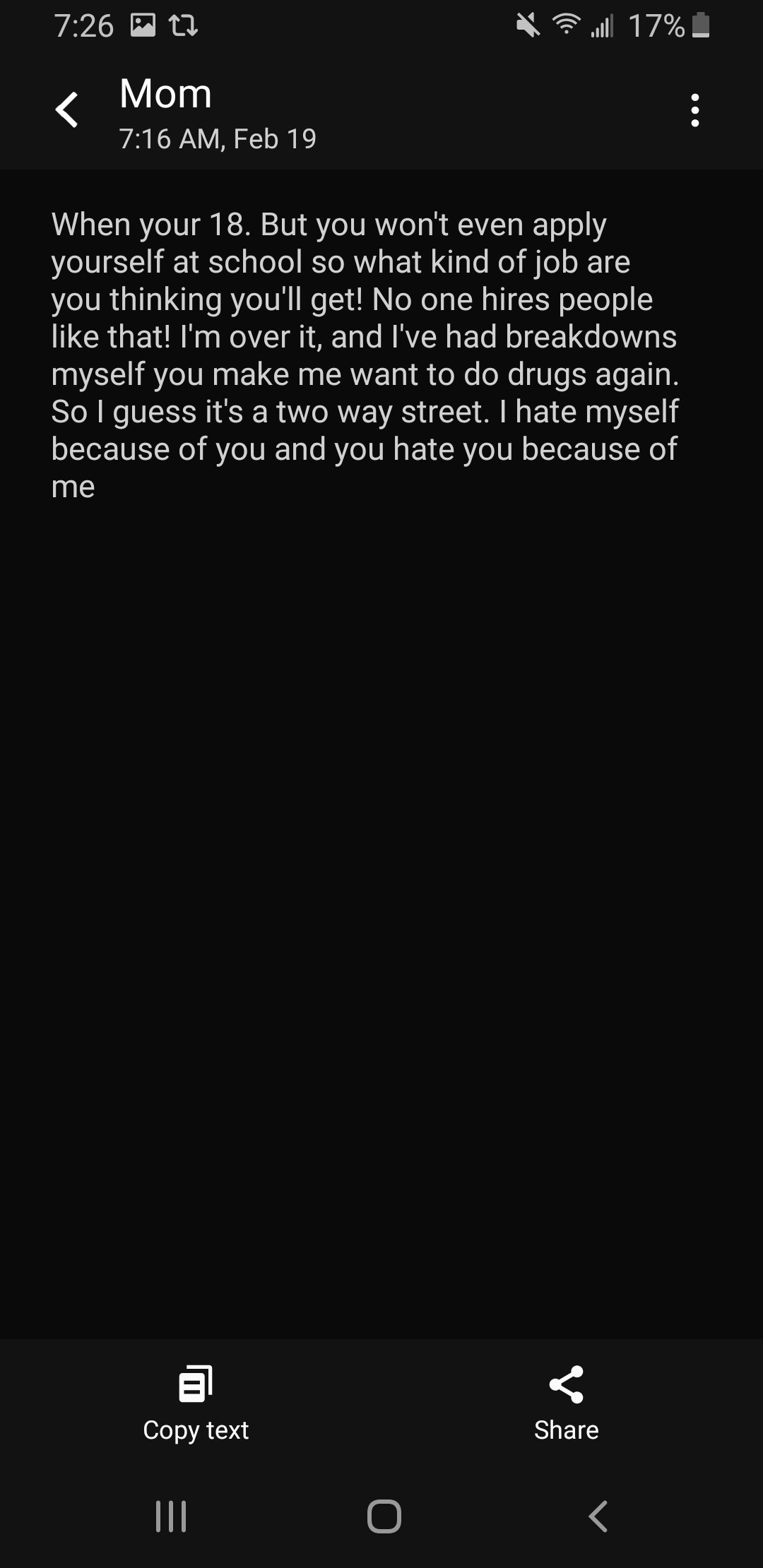Open recent apps from navigation bar
Screen dimensions: 763x1568
(170, 1516)
